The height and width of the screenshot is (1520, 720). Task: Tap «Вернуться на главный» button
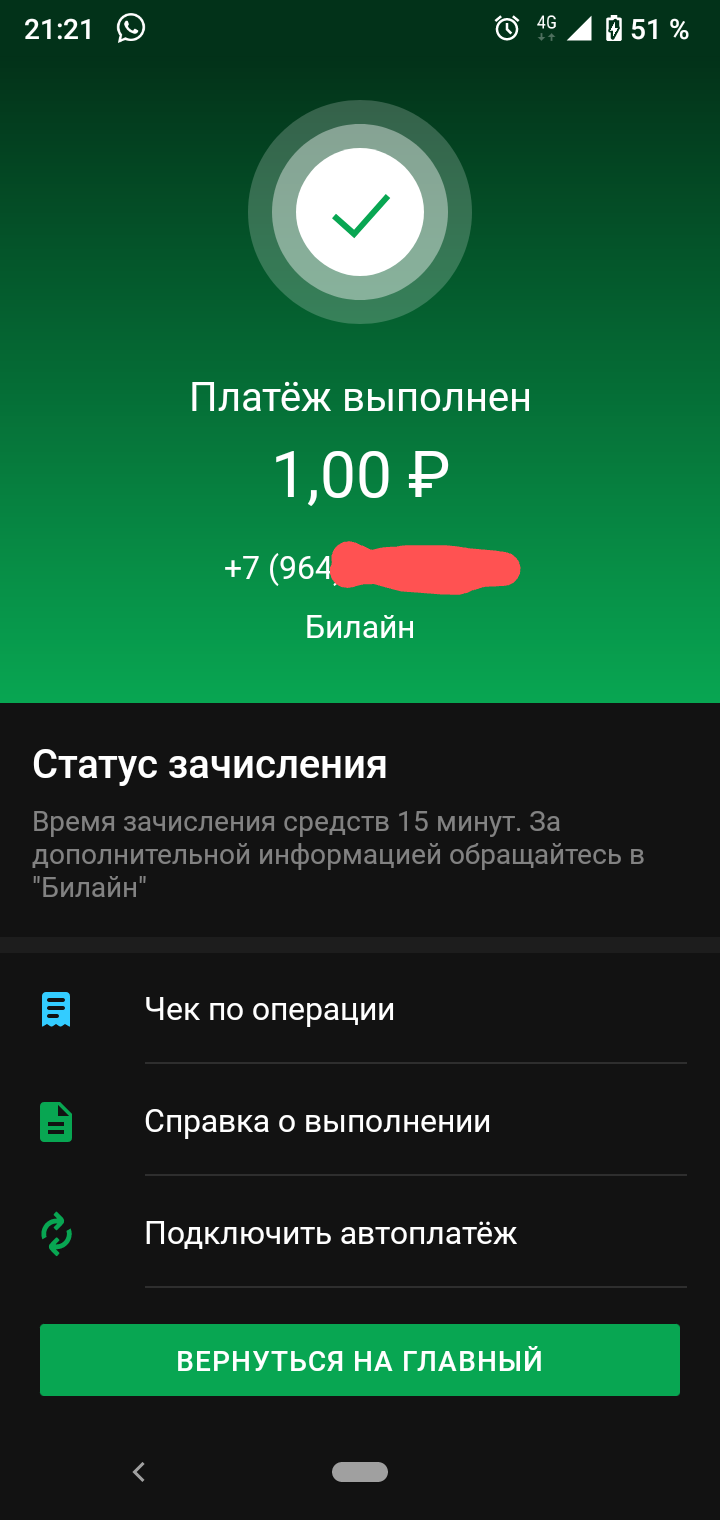pyautogui.click(x=360, y=1360)
